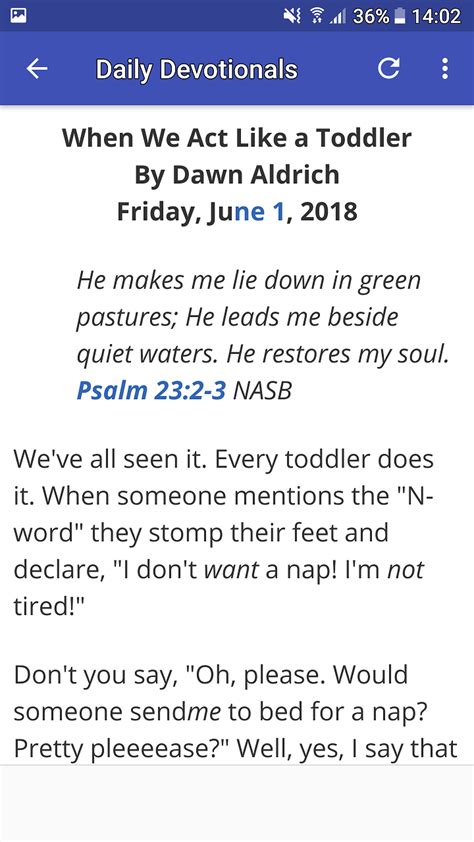
Task: Go back from Daily Devotionals
Action: click(x=37, y=68)
